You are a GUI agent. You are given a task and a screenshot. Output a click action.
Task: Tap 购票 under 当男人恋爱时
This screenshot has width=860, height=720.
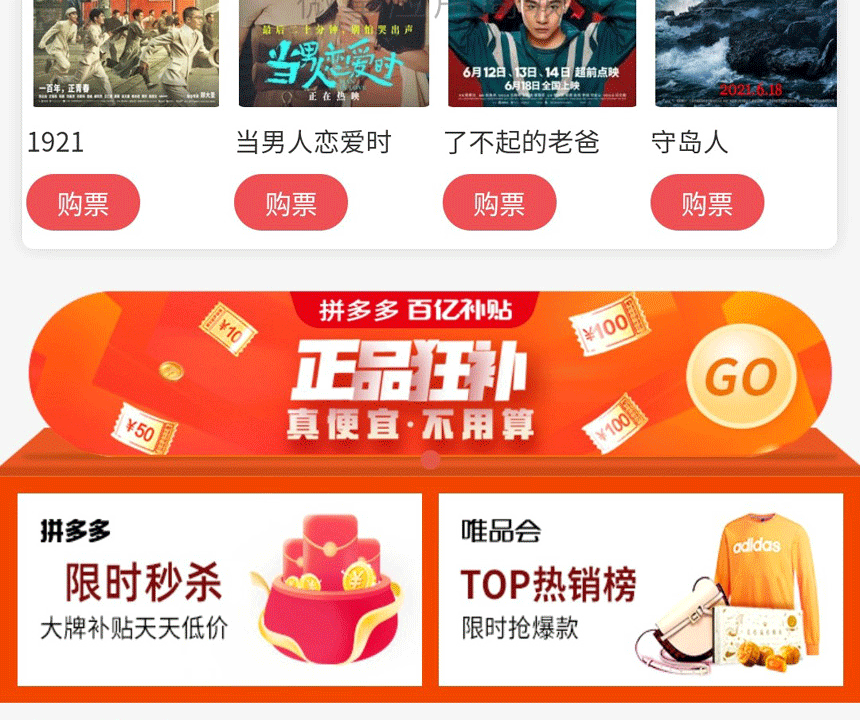pyautogui.click(x=291, y=203)
